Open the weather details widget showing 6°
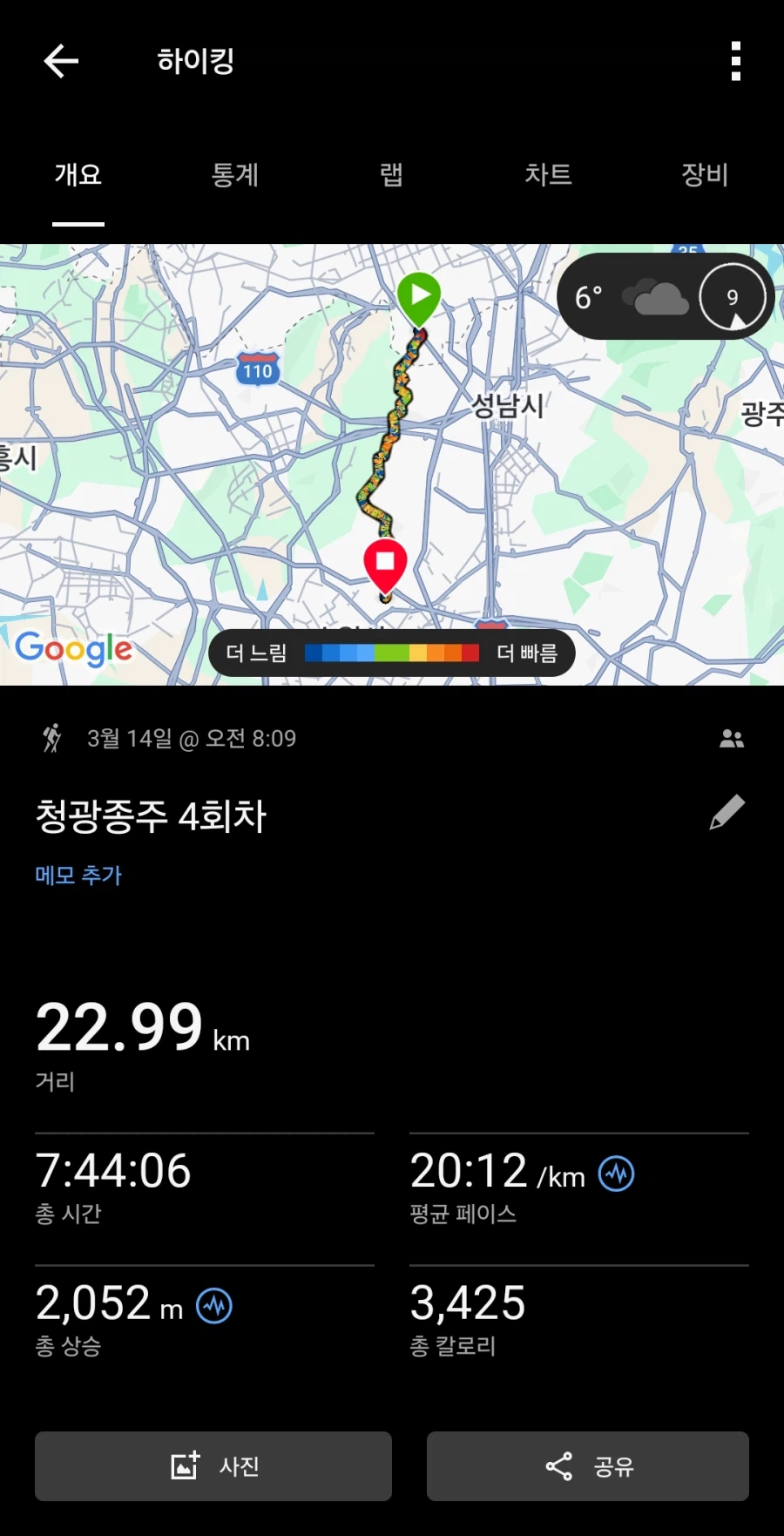The image size is (784, 1536). pyautogui.click(x=625, y=296)
